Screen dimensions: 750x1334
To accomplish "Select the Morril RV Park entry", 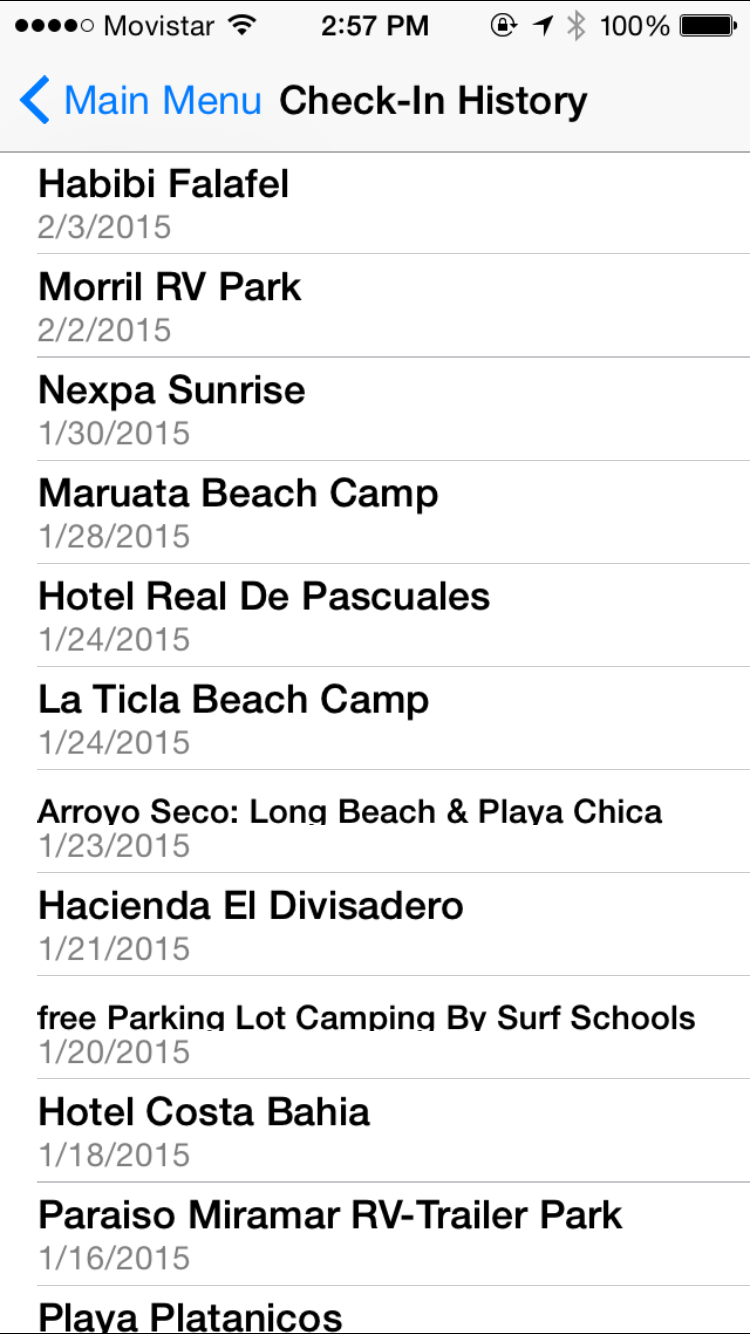I will click(x=375, y=306).
